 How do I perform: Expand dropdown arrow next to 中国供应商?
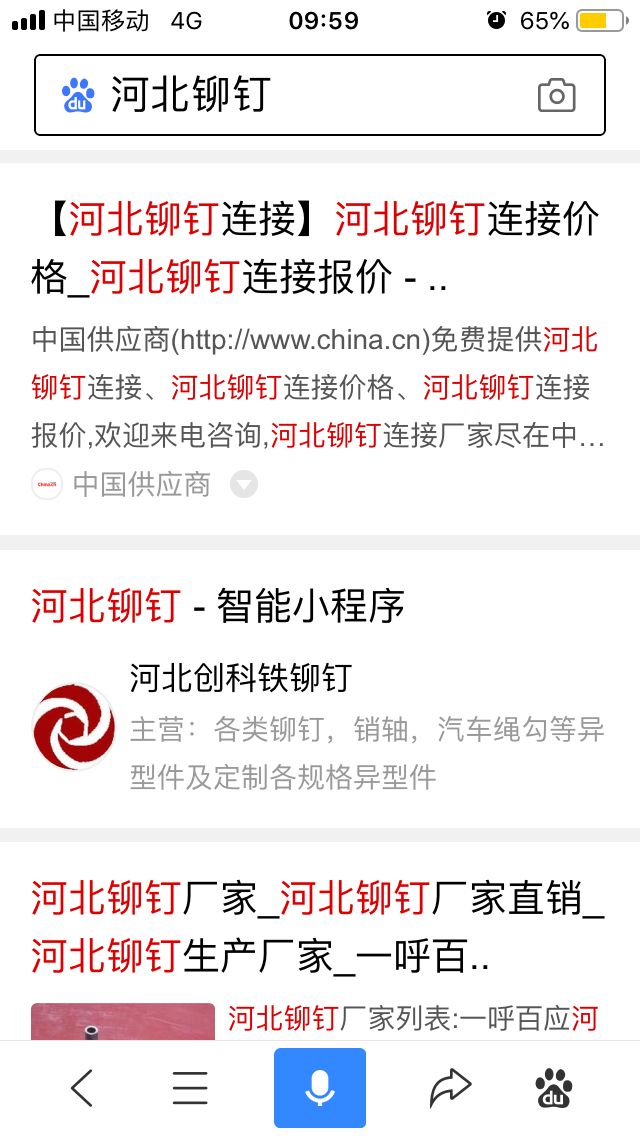(x=244, y=485)
